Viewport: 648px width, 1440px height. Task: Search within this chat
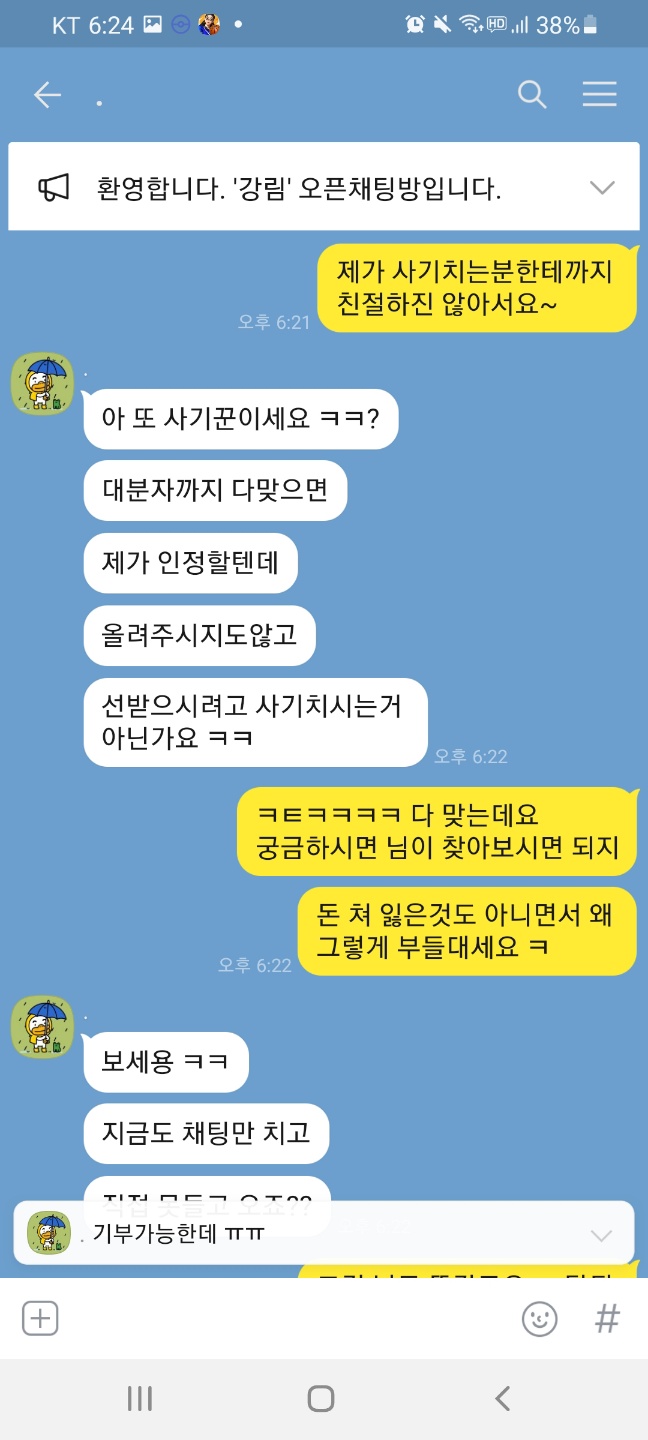click(532, 95)
